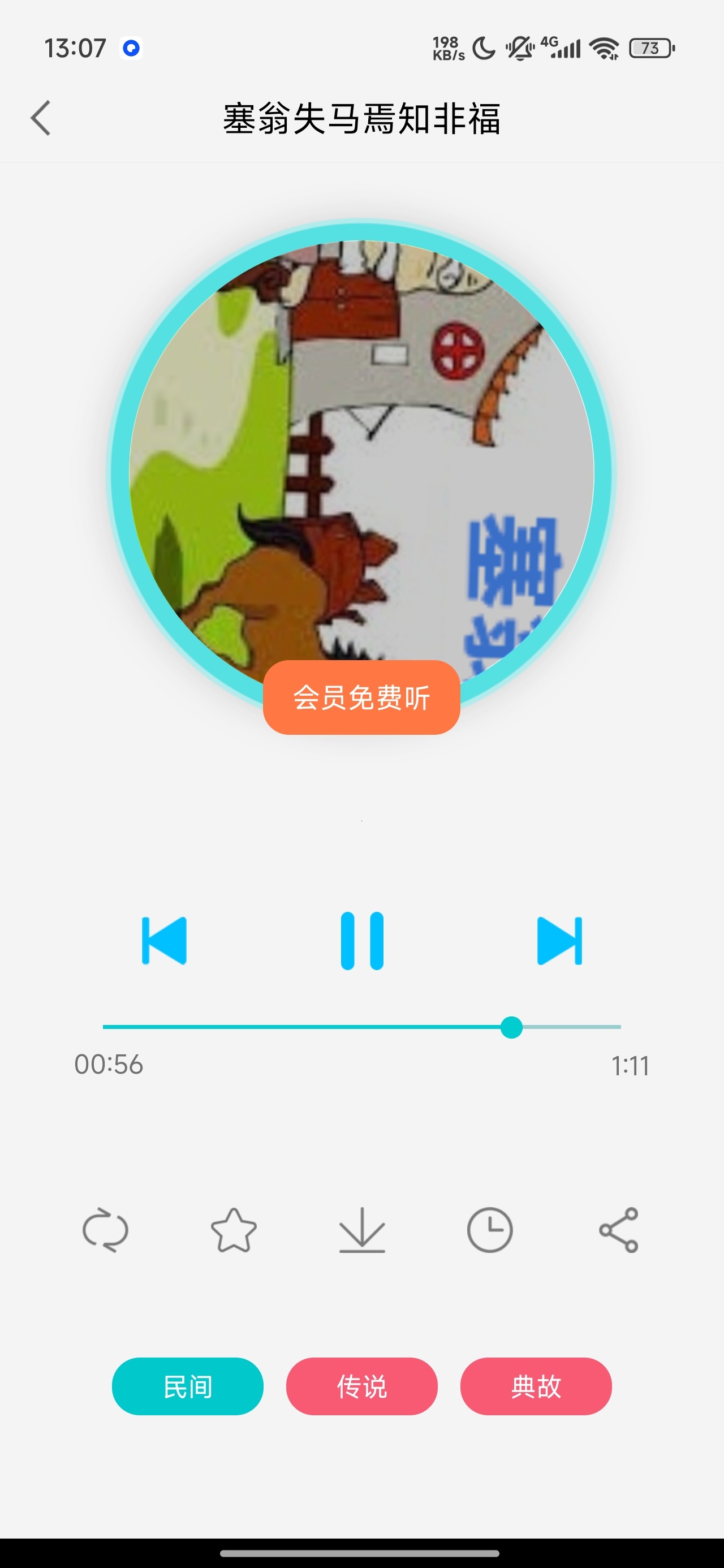This screenshot has height=1568, width=724.
Task: Skip to the next track
Action: pyautogui.click(x=559, y=941)
